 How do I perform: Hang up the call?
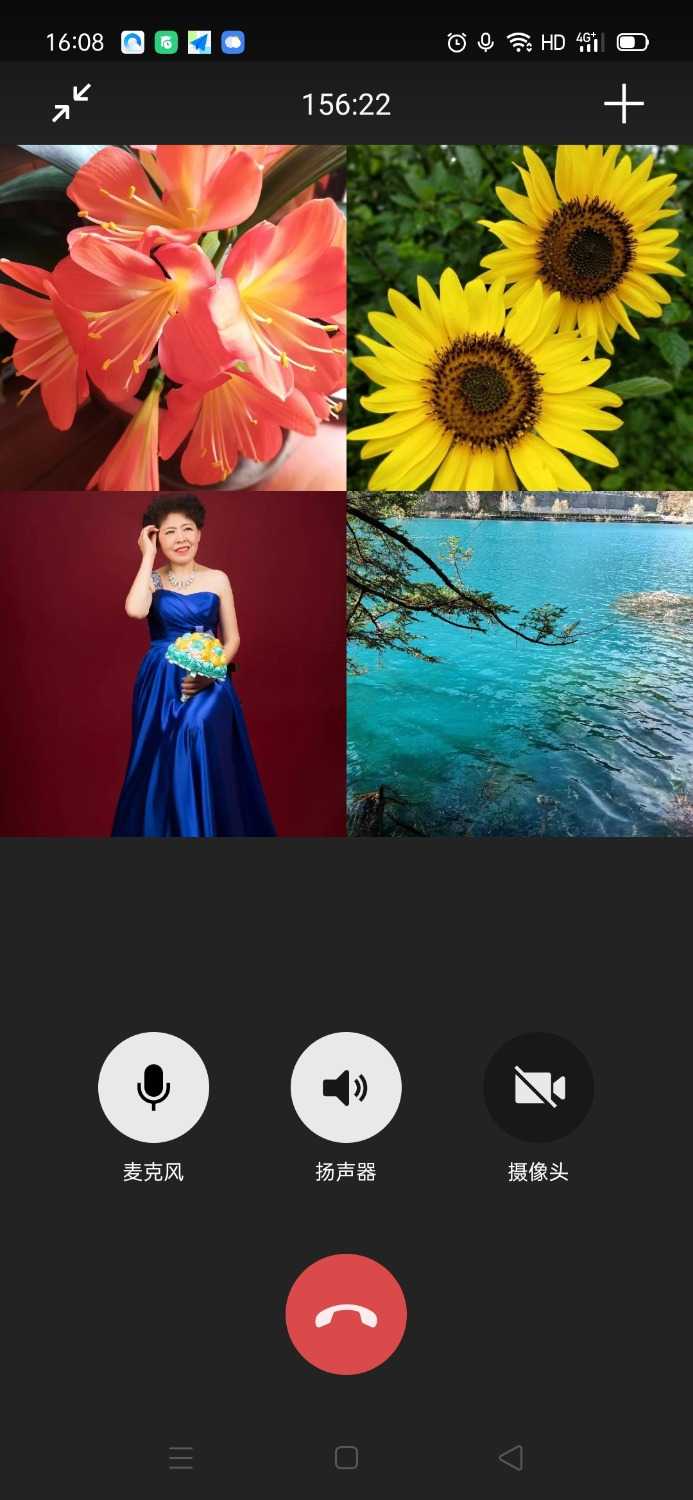346,1314
